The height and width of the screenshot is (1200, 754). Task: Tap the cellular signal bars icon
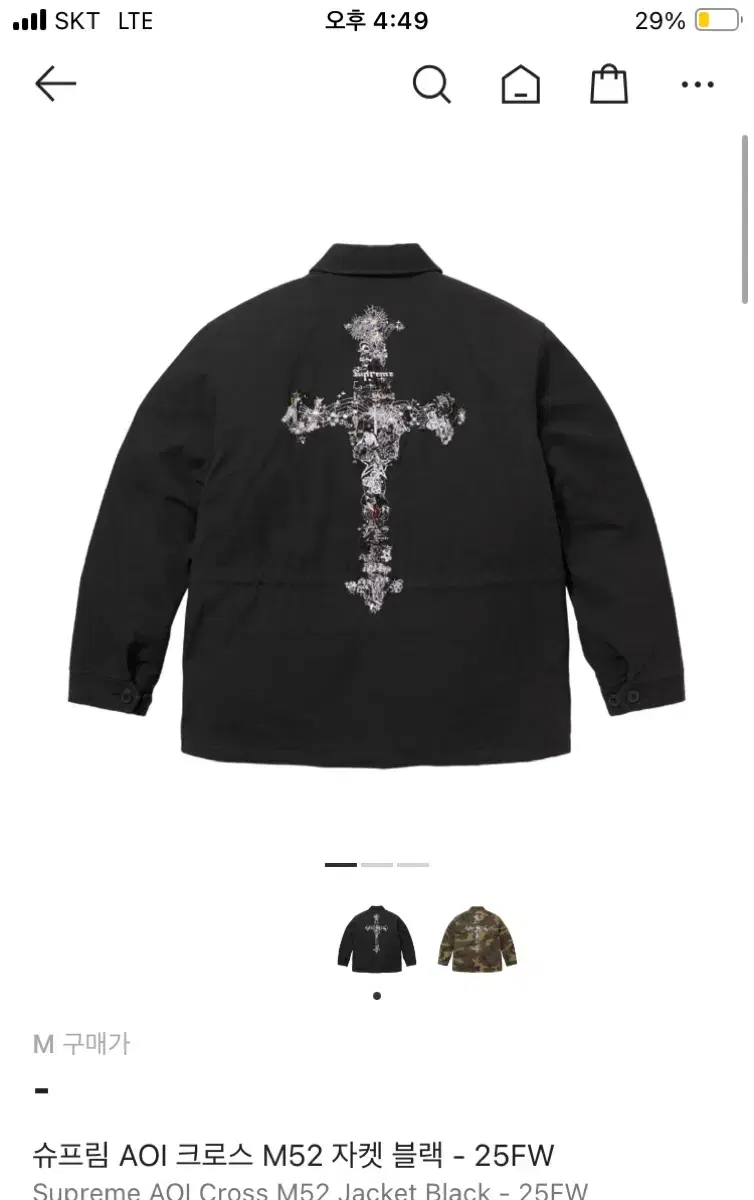[x=30, y=19]
